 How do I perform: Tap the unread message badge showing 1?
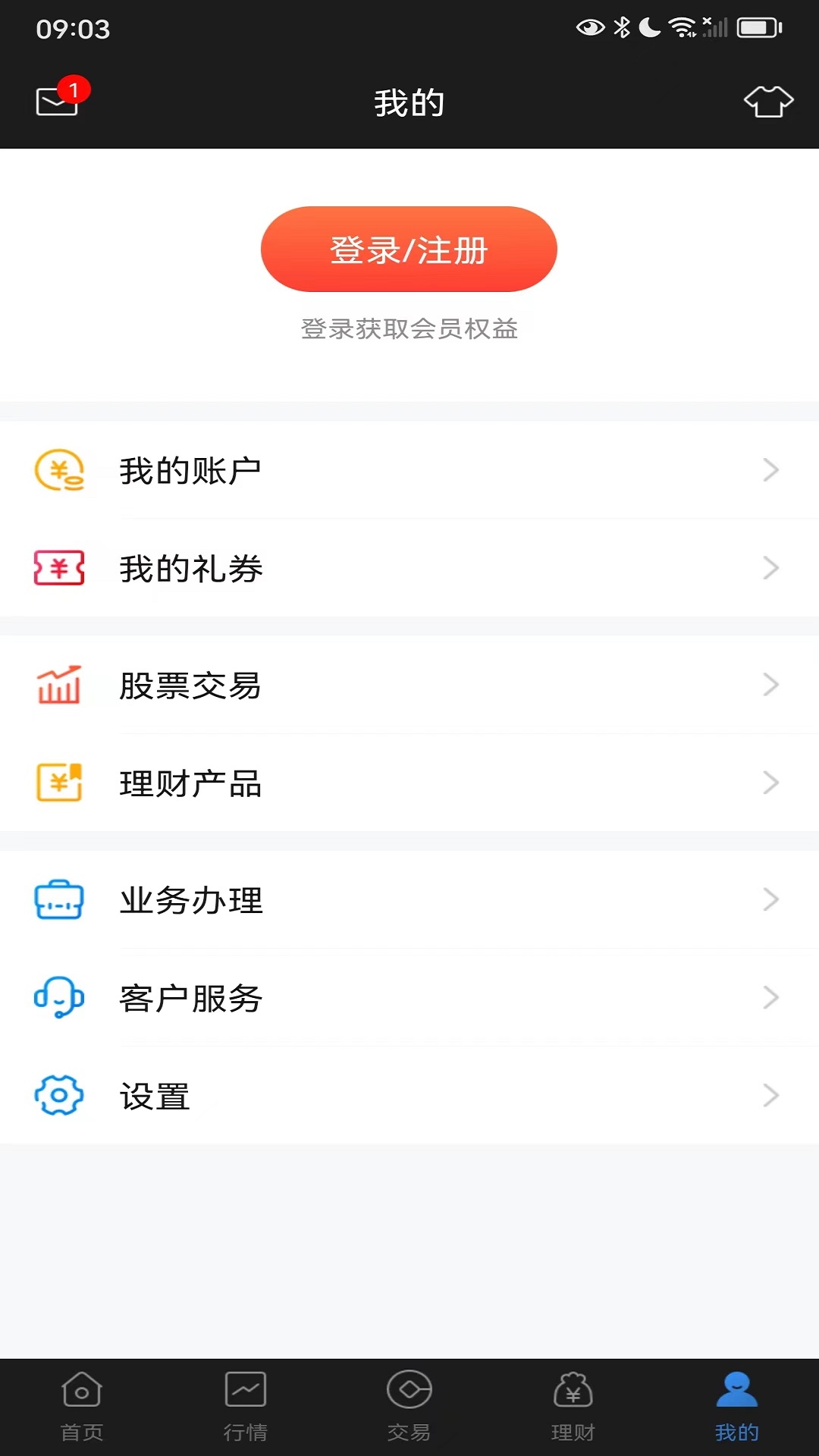[73, 89]
